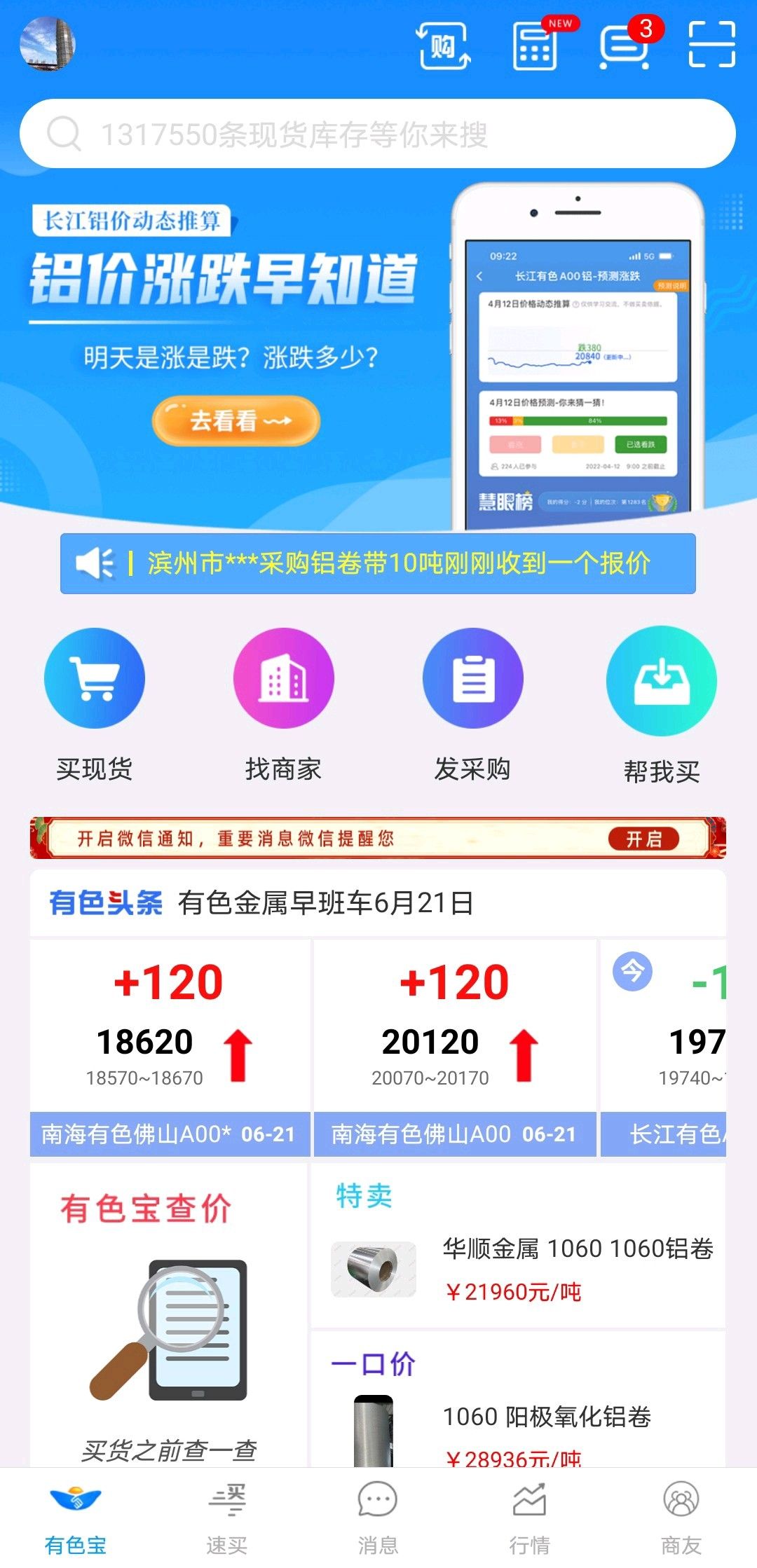757x1568 pixels.
Task: Open the 滨州市 purchase quote announcement
Action: [x=378, y=563]
